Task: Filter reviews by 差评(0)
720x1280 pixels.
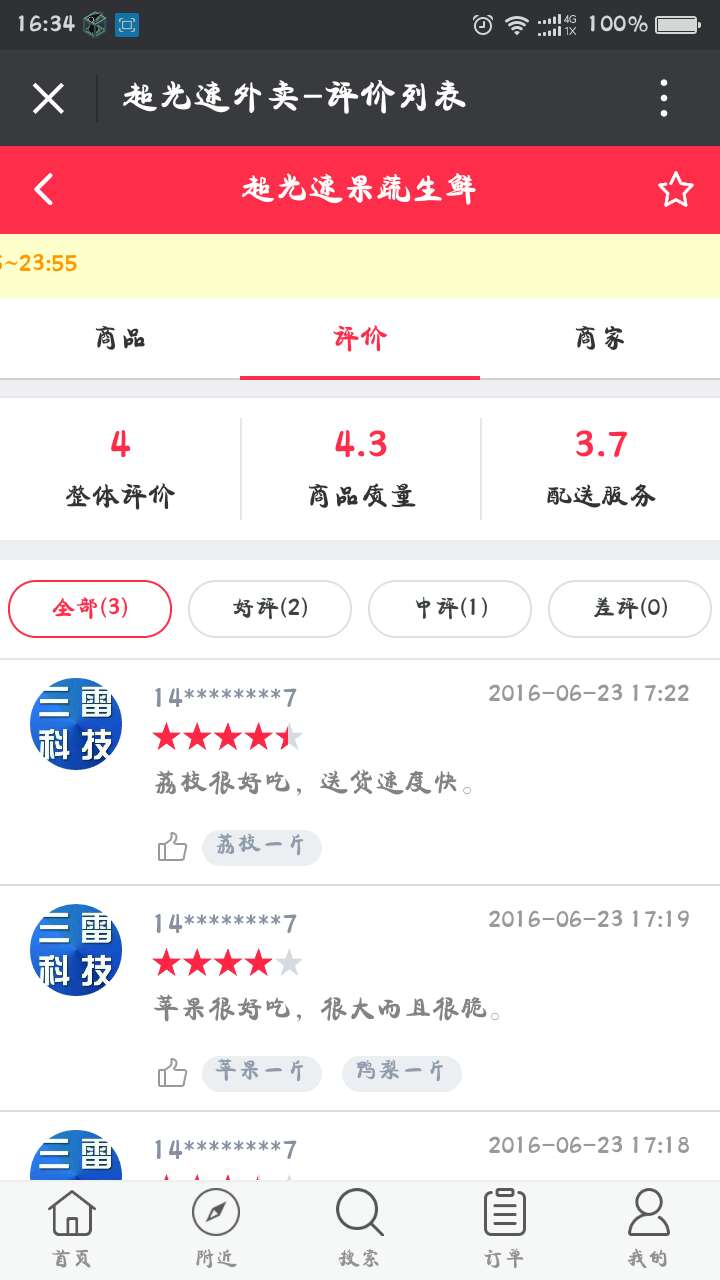Action: click(630, 608)
